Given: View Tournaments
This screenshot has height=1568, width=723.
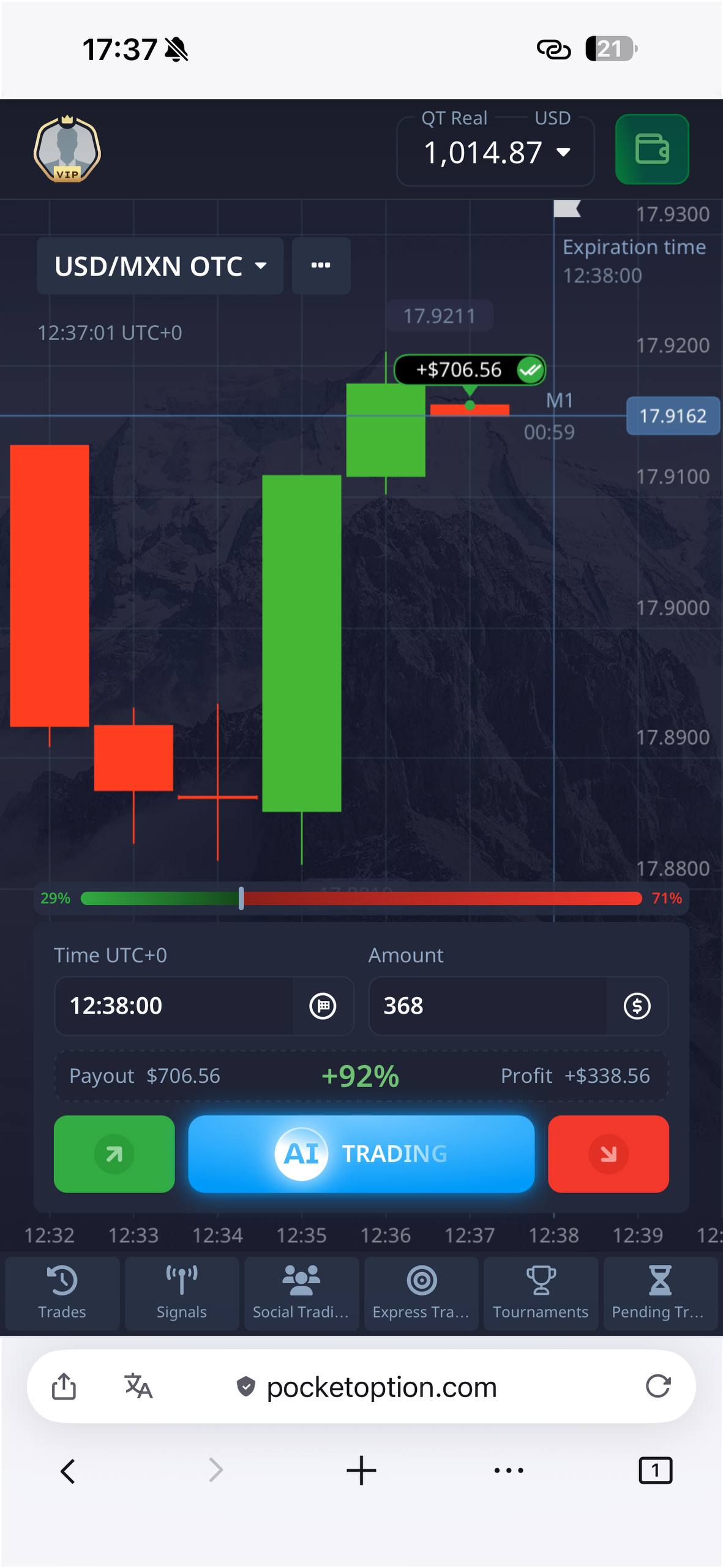Looking at the screenshot, I should (541, 1293).
